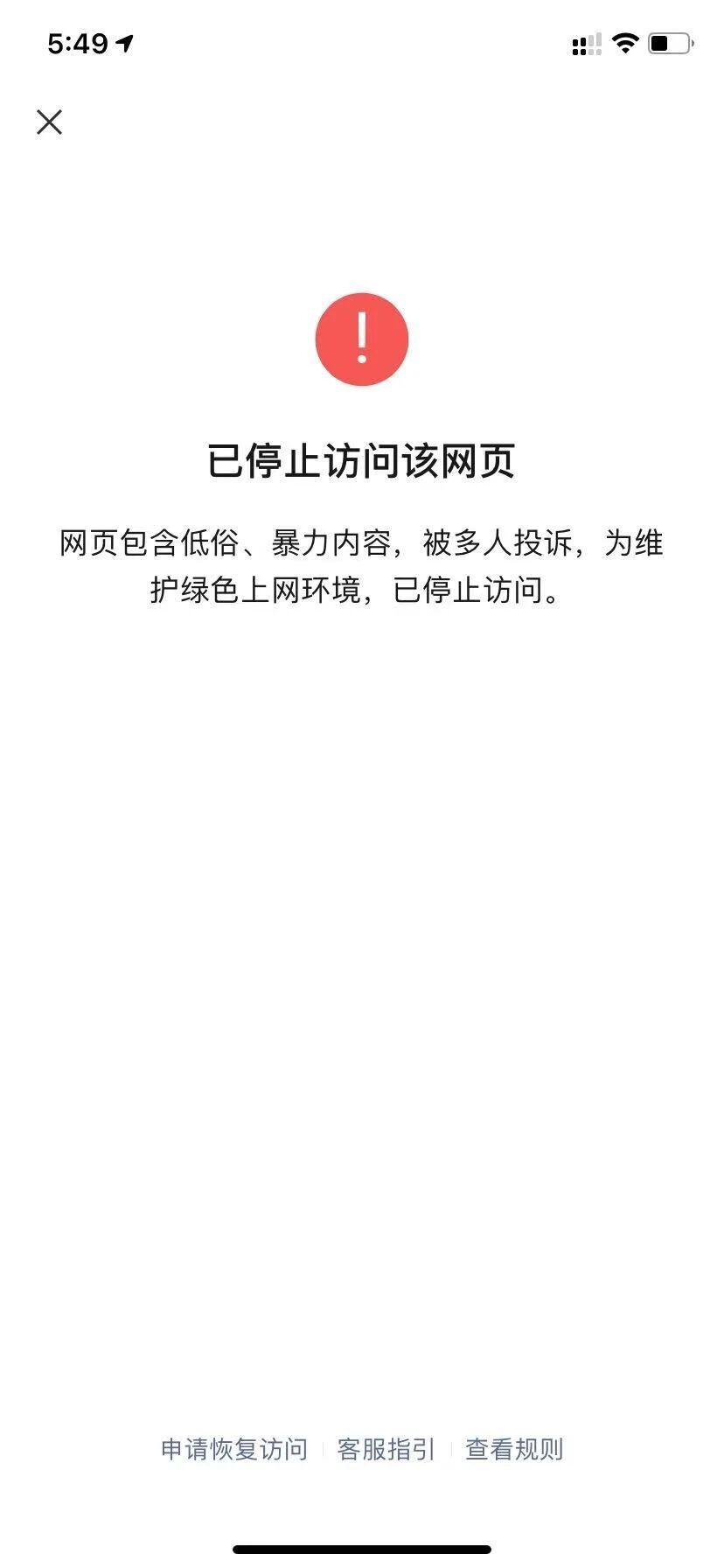
Task: View rules via 查看规则 link
Action: pos(514,1449)
